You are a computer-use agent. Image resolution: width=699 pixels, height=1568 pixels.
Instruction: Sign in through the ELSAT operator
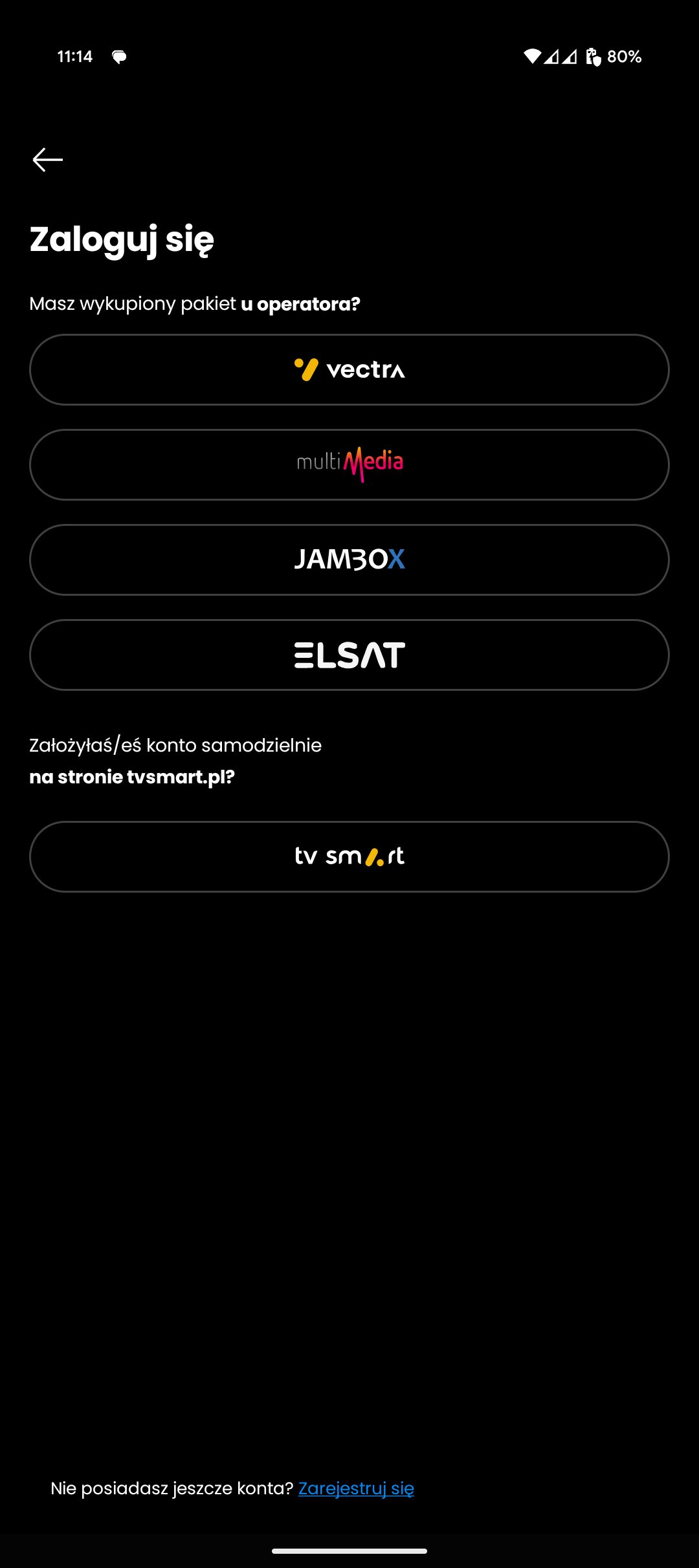[x=349, y=655]
